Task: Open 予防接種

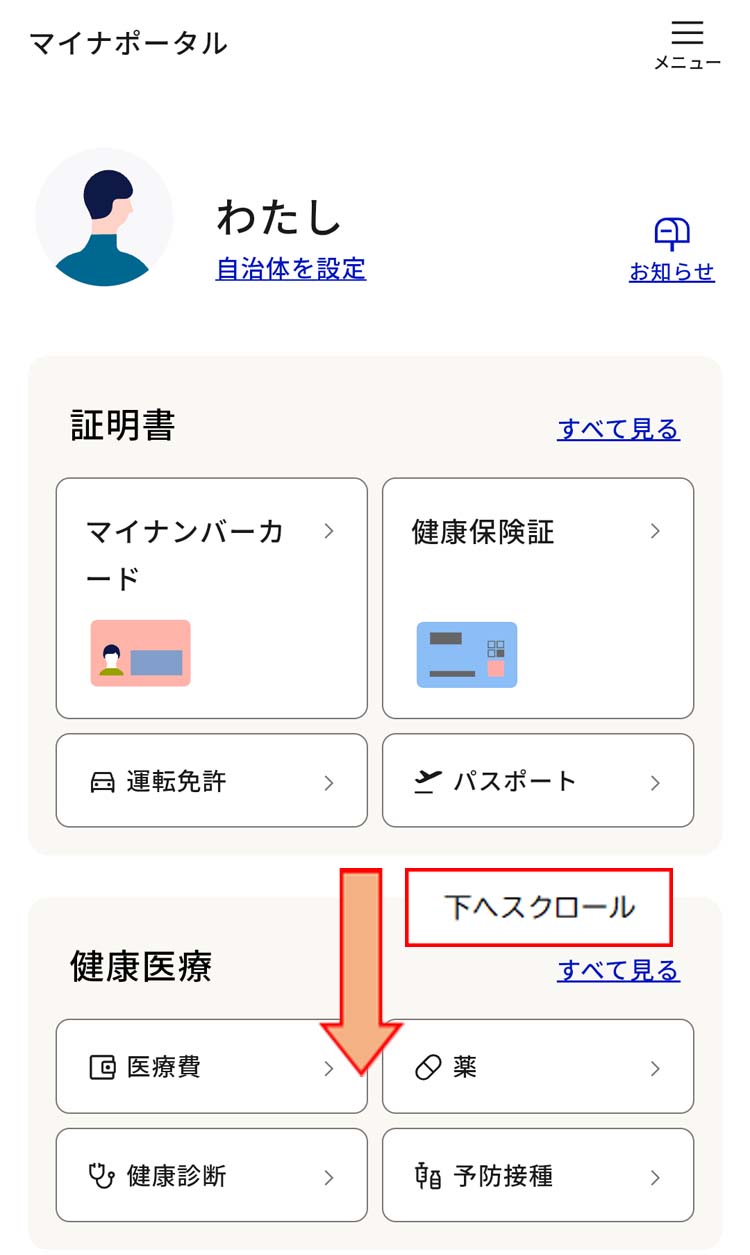Action: [x=538, y=1176]
